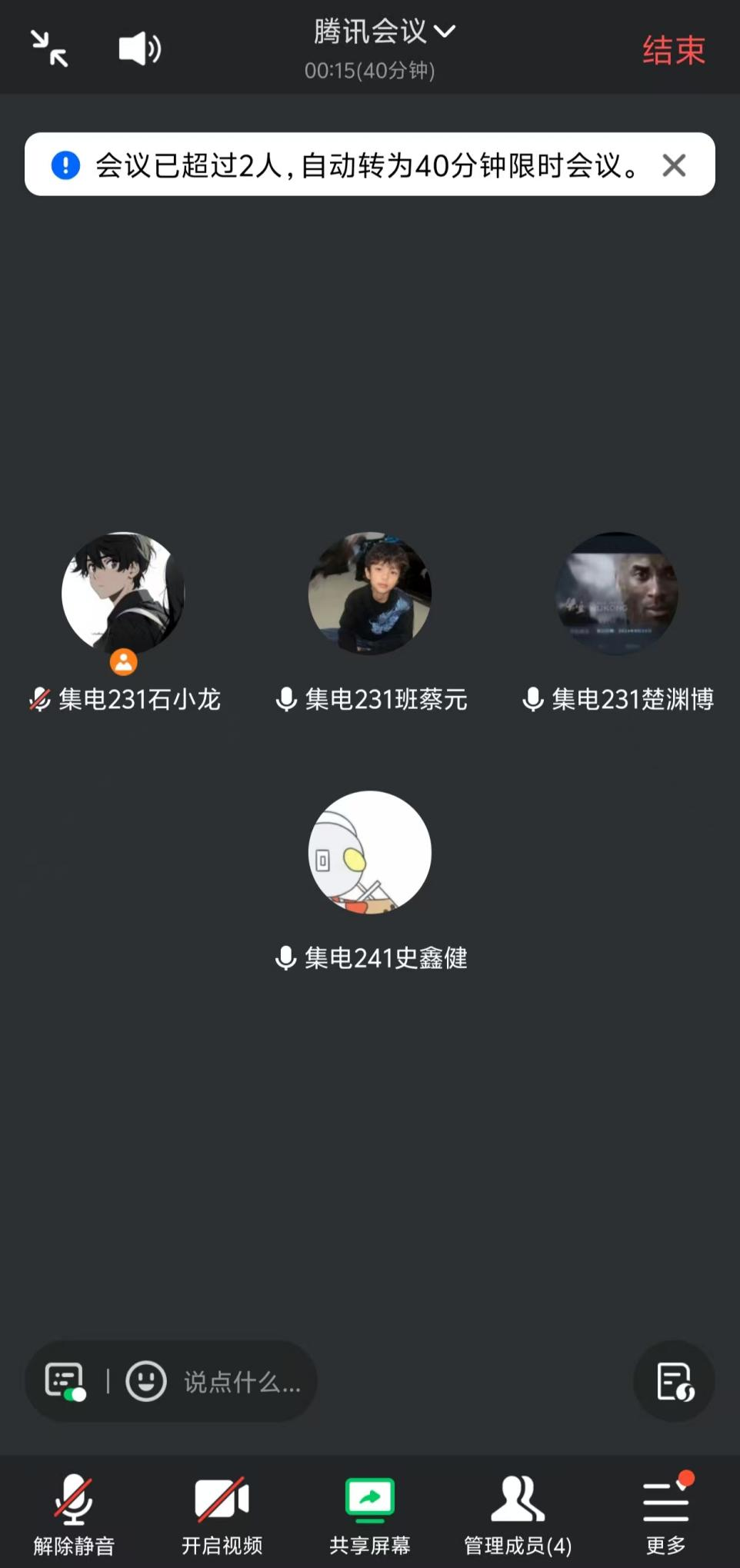End the meeting with 结束

point(673,51)
